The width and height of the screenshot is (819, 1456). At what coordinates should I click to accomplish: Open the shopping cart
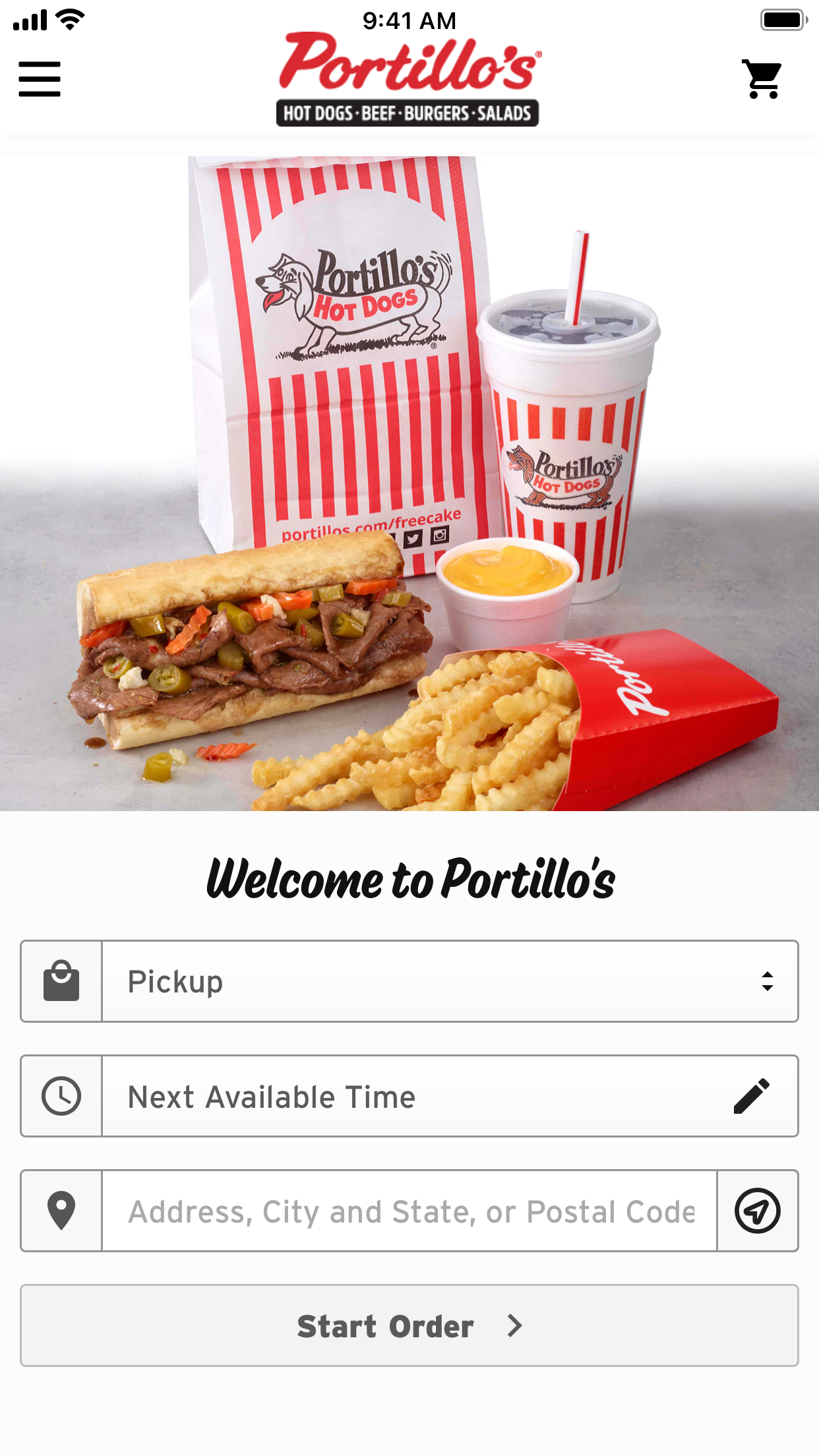point(763,77)
